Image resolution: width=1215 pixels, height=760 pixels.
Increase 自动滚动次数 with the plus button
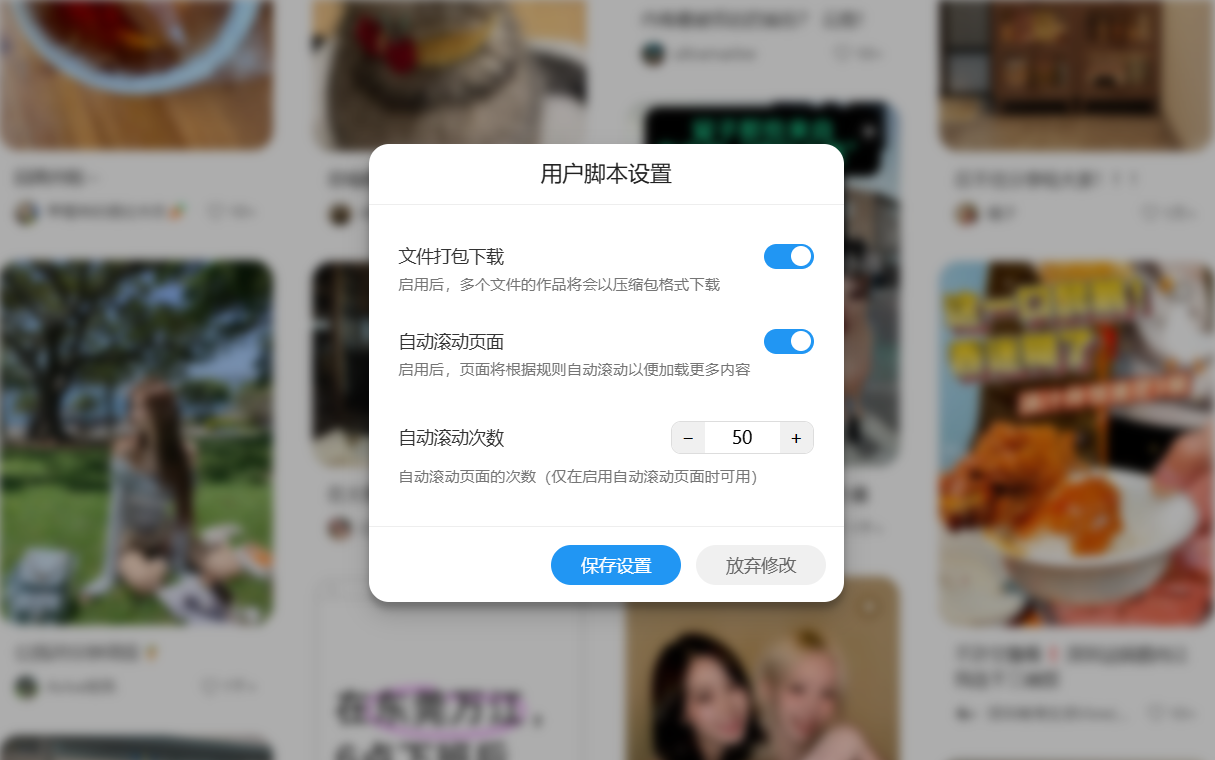796,438
